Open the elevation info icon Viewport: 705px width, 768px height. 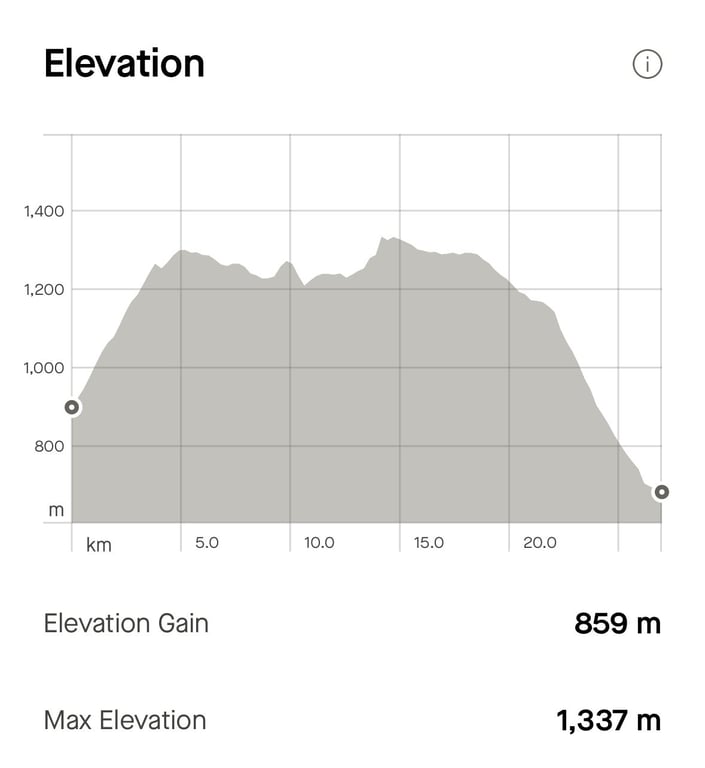click(647, 65)
